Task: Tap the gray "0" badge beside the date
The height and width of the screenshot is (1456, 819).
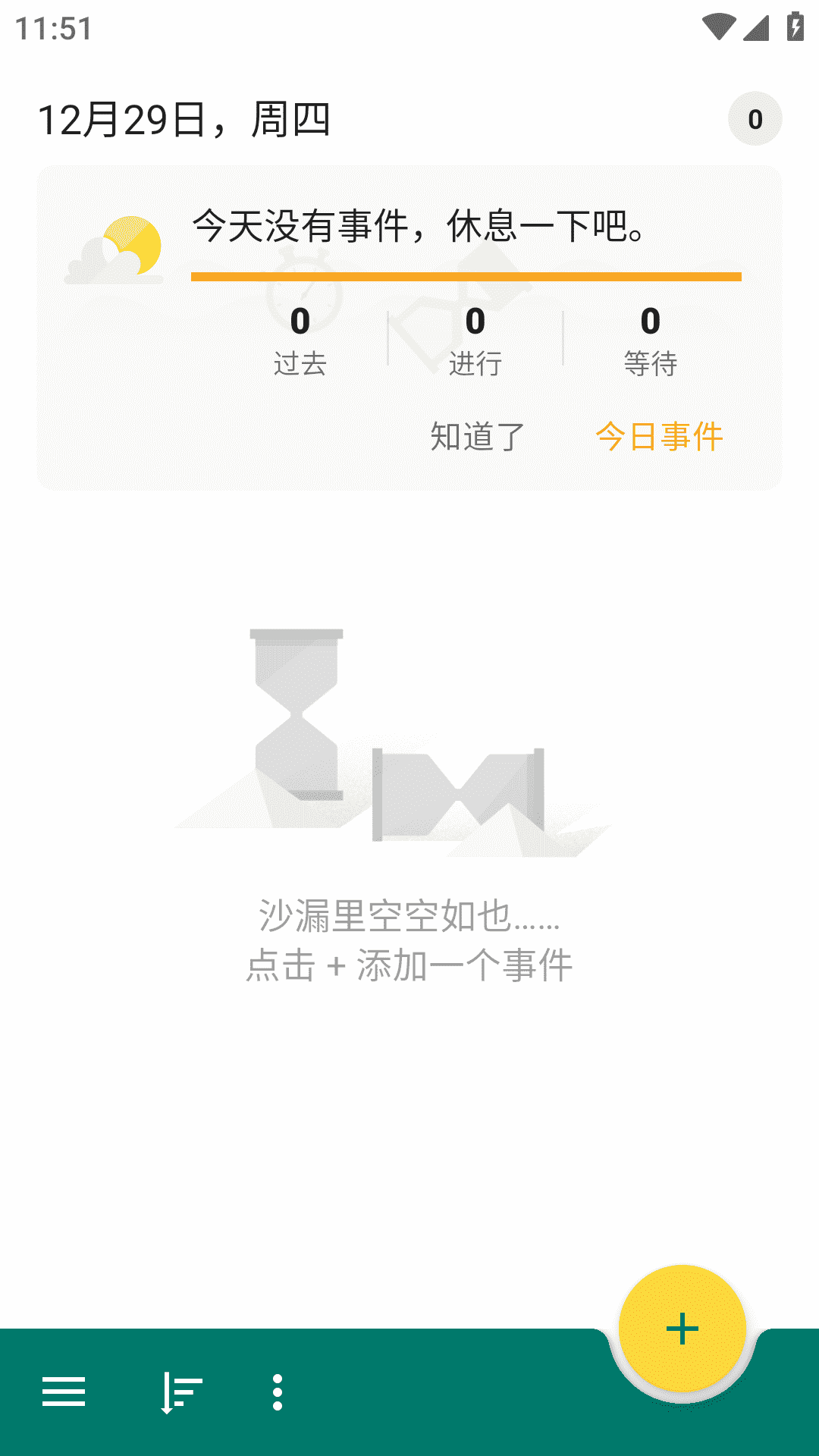Action: [x=755, y=119]
